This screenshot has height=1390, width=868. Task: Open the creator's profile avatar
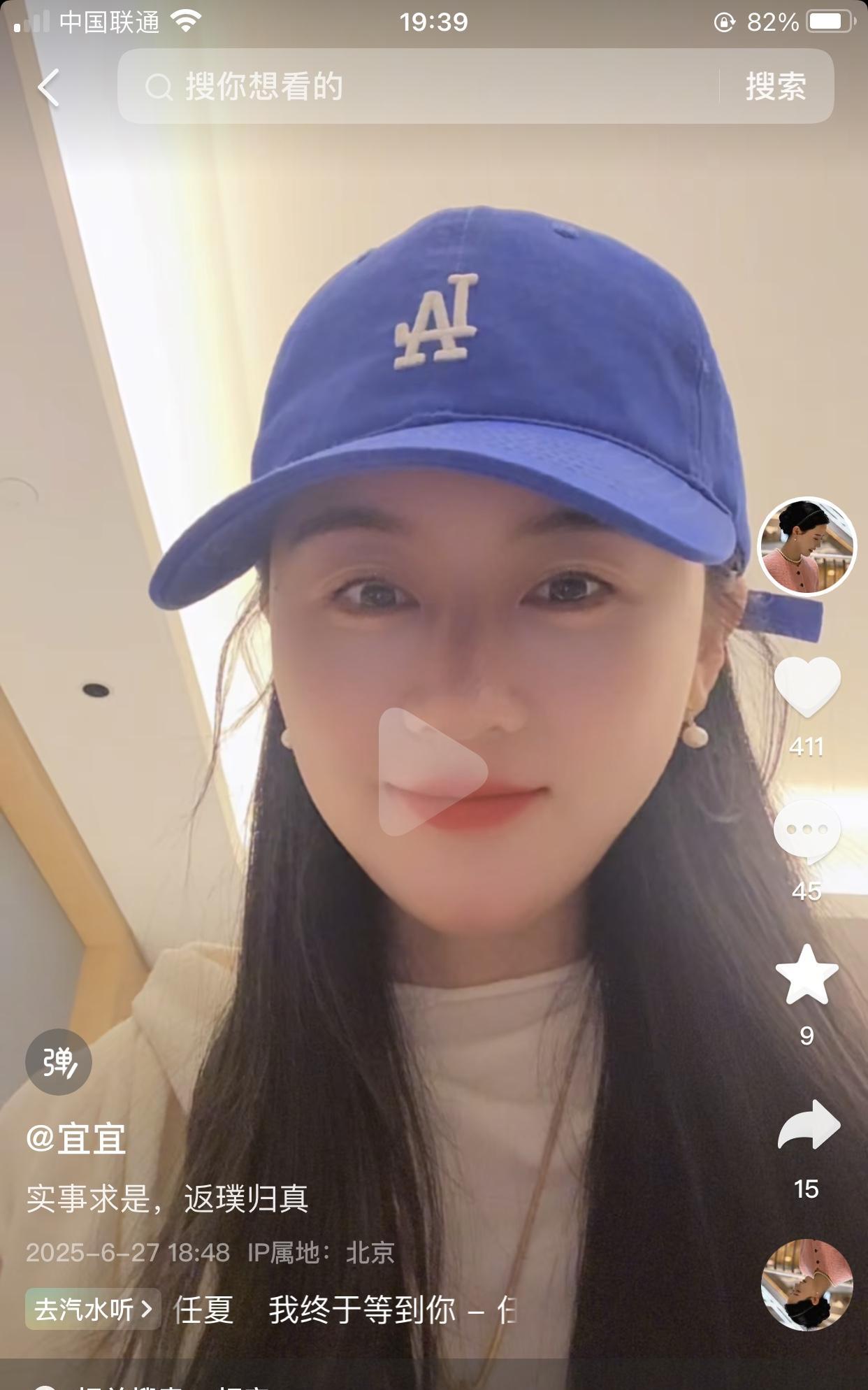tap(807, 547)
